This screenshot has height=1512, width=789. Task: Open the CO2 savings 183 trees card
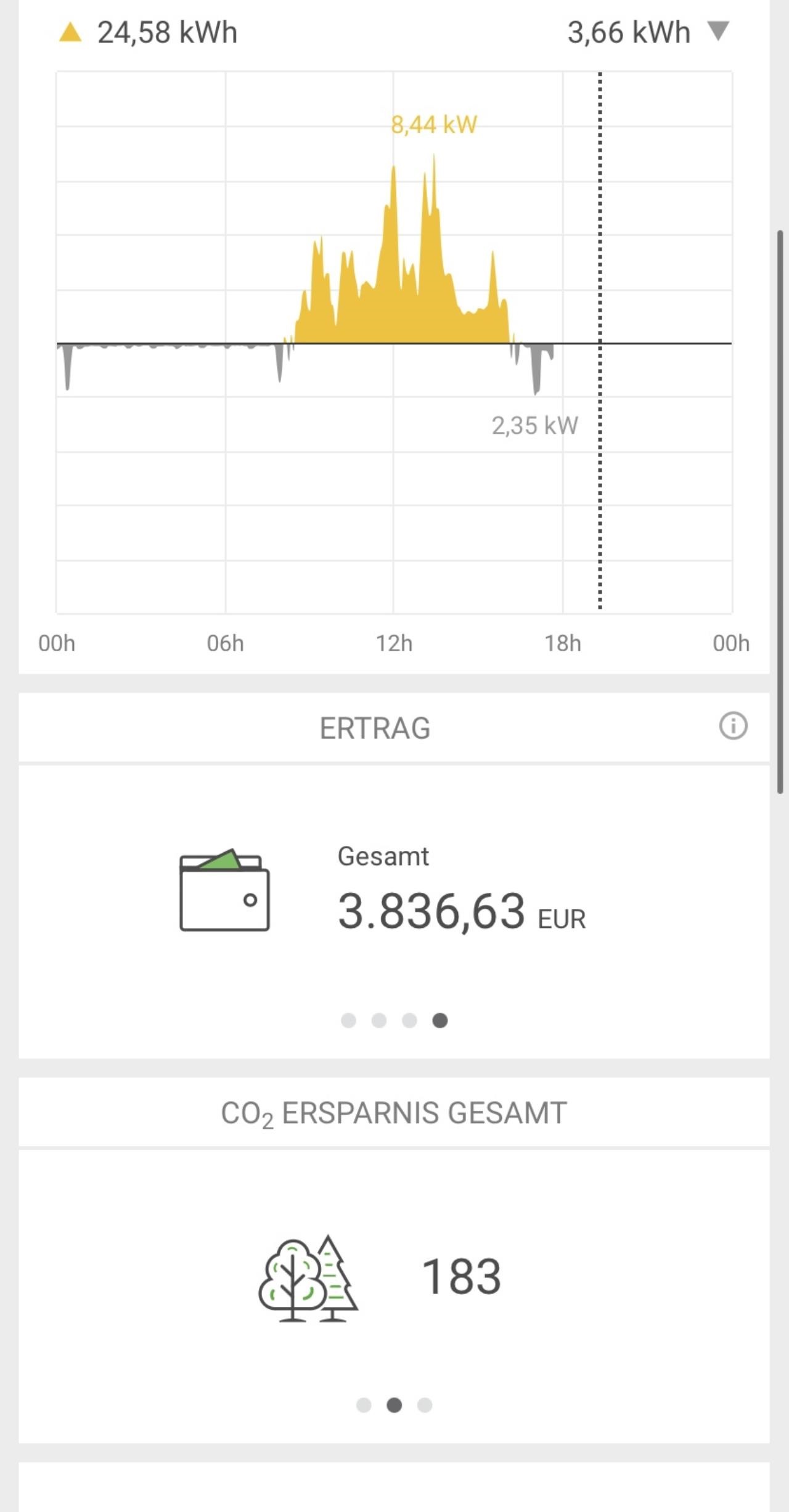click(x=394, y=1296)
